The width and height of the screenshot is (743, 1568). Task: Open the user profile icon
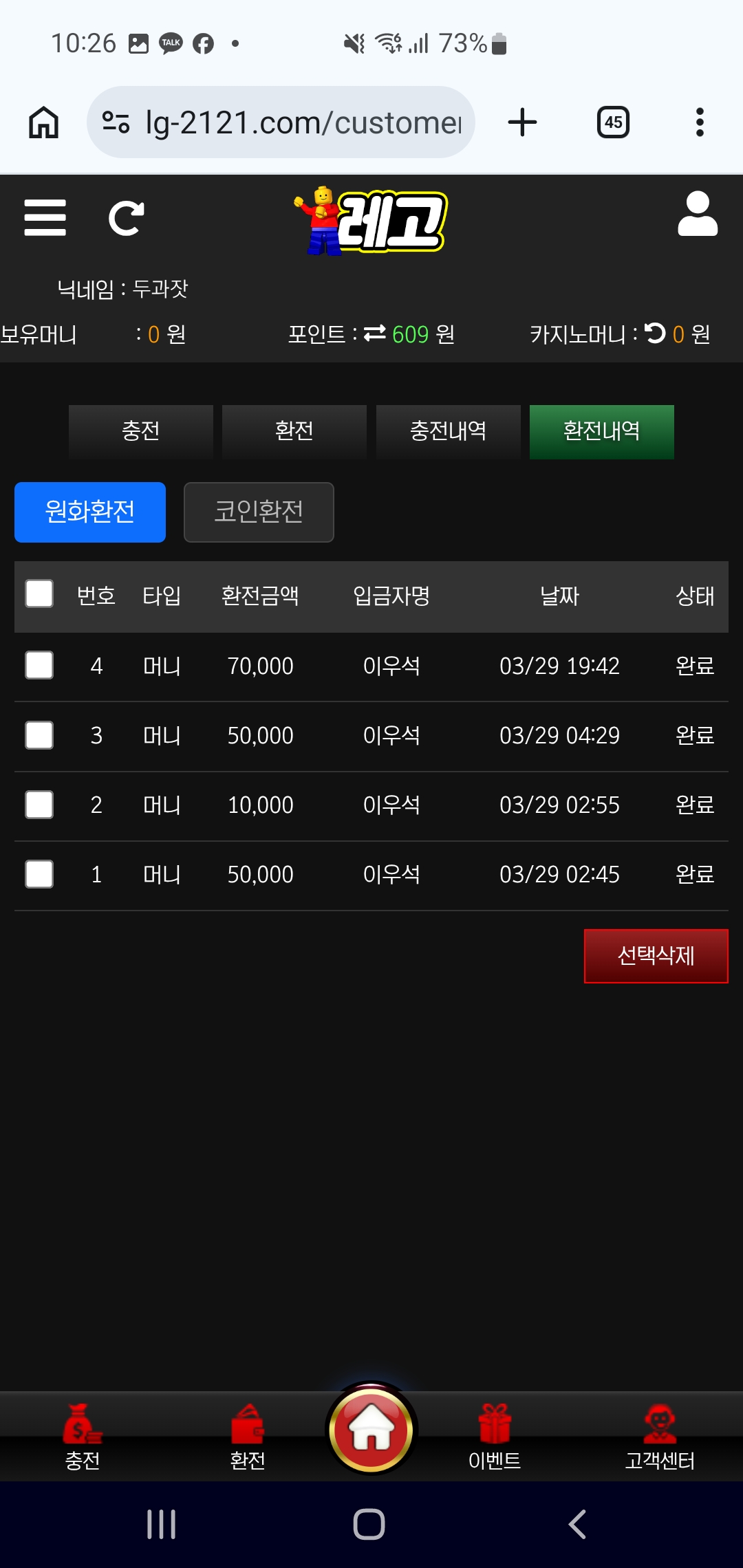click(698, 215)
